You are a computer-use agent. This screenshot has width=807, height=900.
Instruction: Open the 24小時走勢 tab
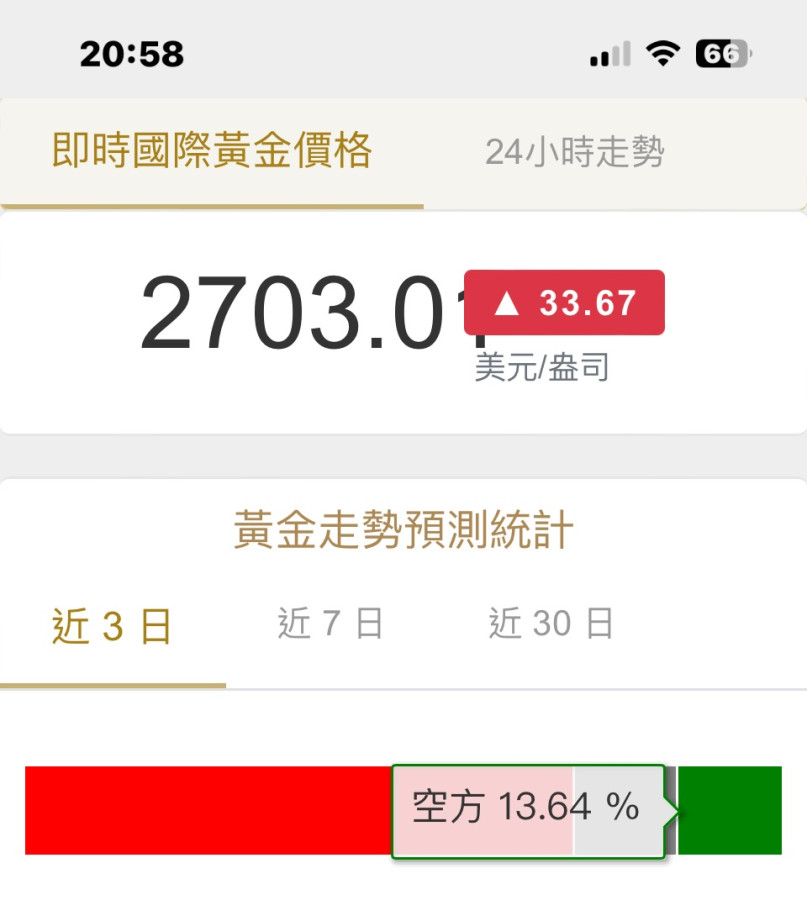click(575, 153)
